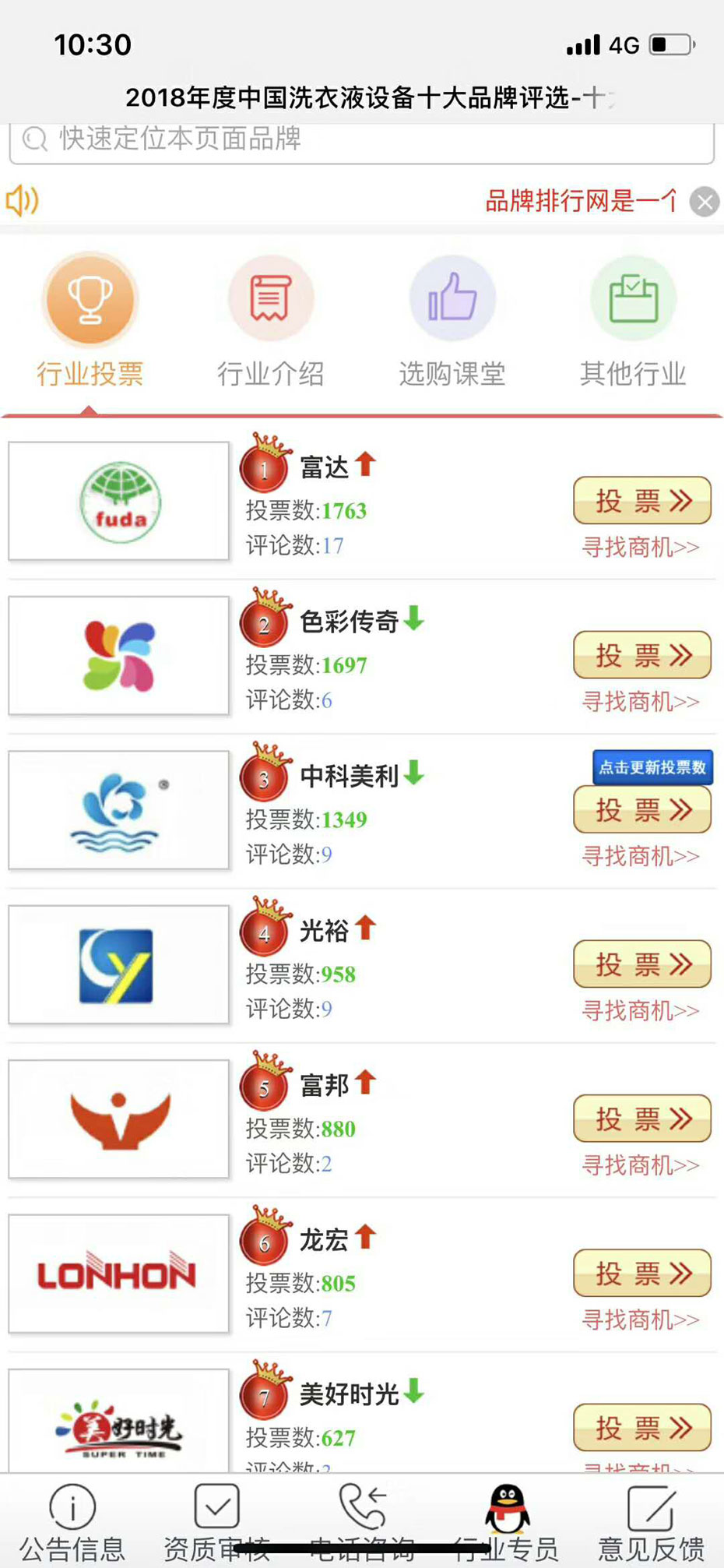
Task: Cast a vote for 中科美利
Action: point(642,810)
